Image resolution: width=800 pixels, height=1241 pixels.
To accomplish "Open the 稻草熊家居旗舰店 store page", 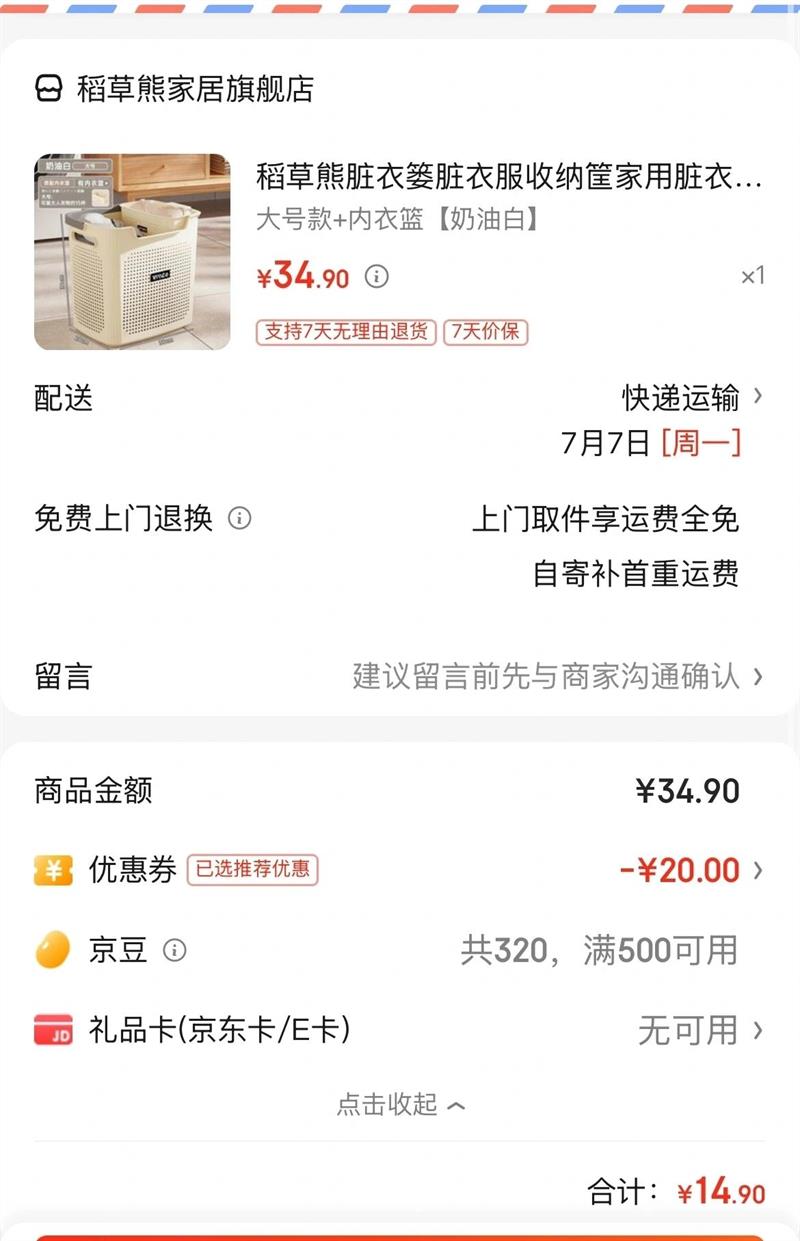I will point(195,89).
